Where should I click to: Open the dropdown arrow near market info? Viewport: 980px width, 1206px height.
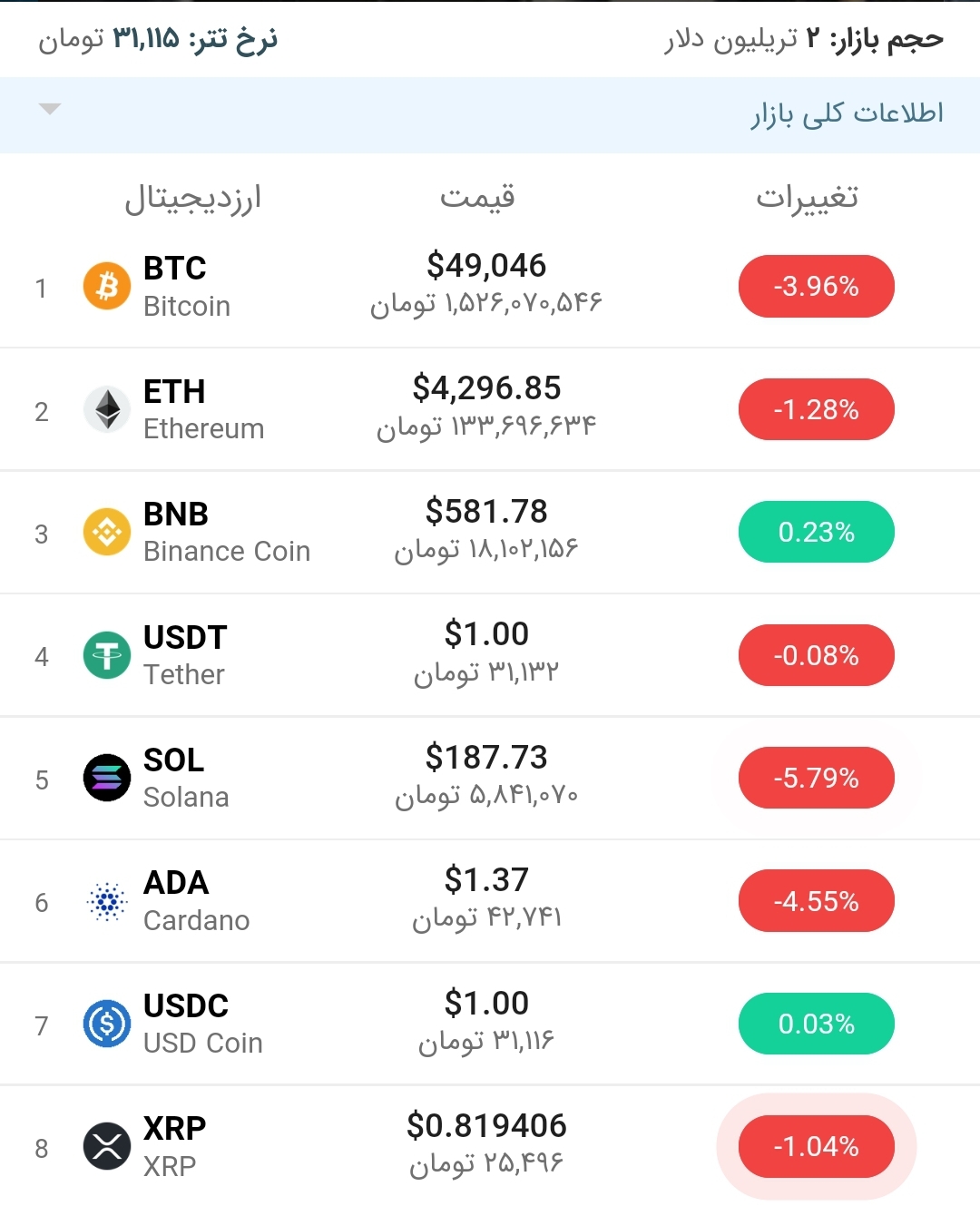[x=50, y=109]
